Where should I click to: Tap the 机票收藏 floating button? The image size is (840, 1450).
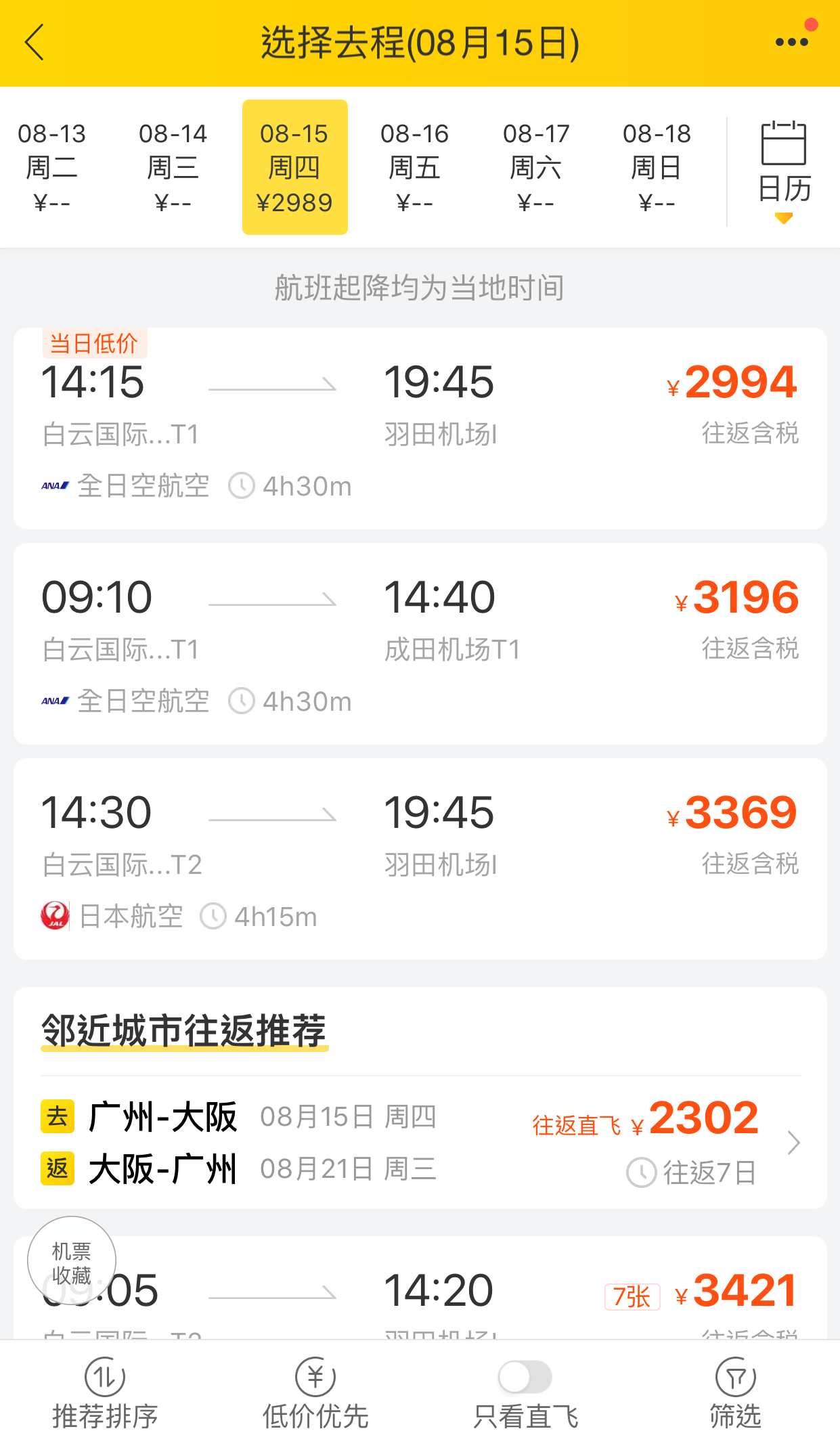click(72, 1262)
